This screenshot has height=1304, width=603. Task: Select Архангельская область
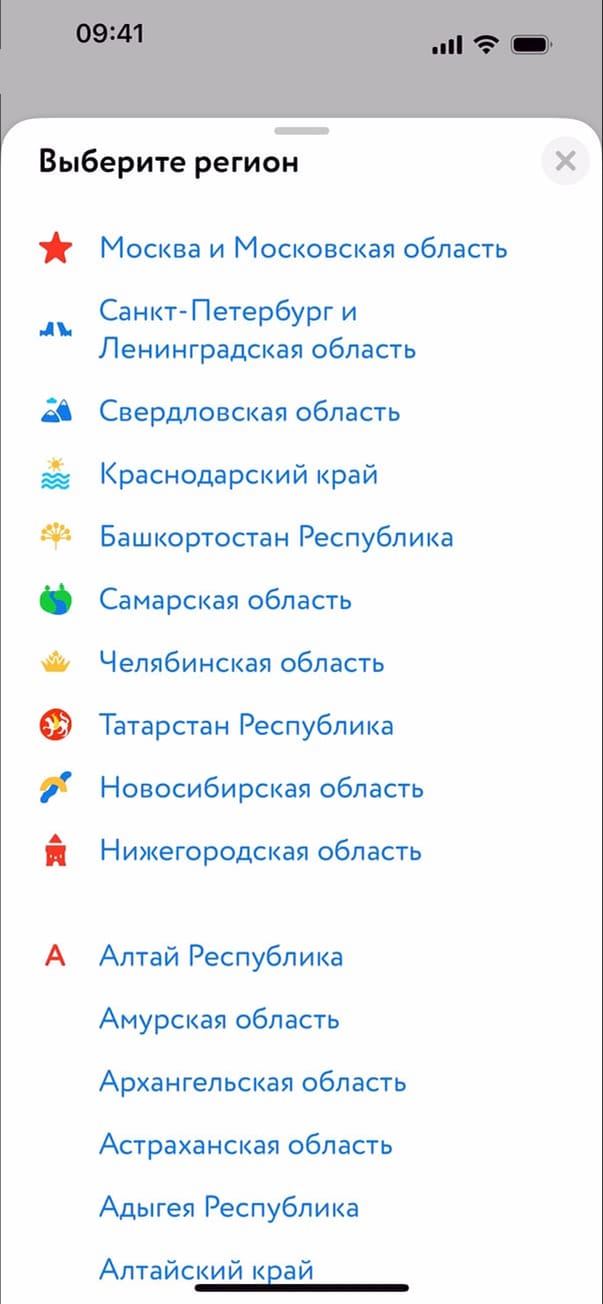[252, 1083]
